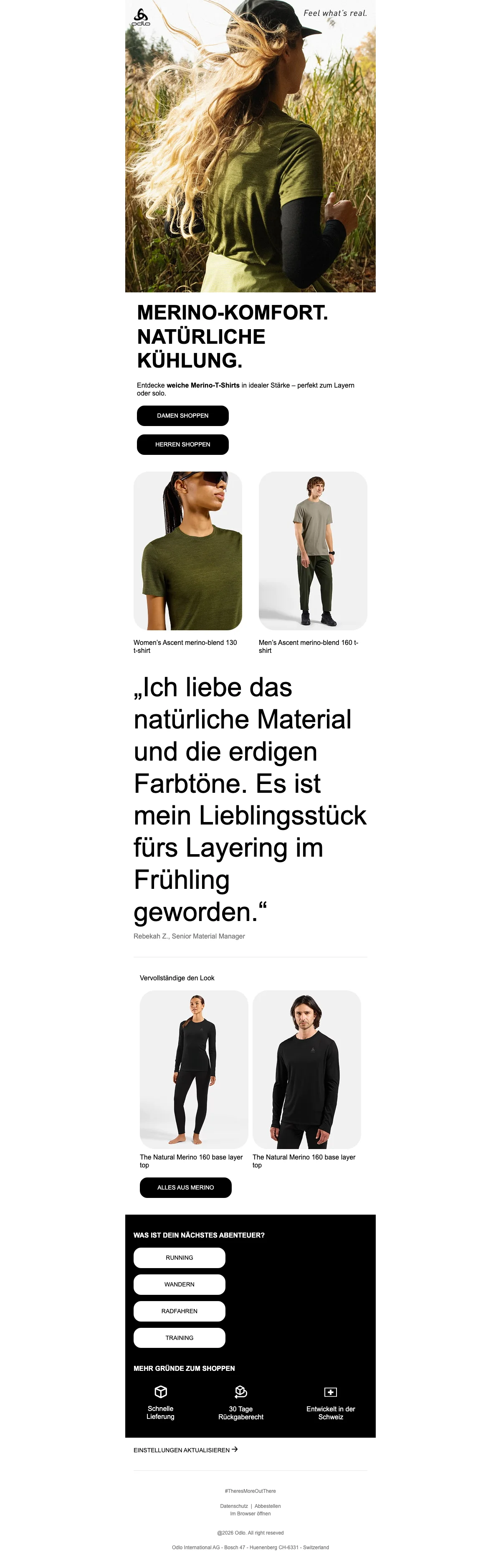Open the Datenschutz link
This screenshot has width=501, height=1568.
coord(234,1506)
